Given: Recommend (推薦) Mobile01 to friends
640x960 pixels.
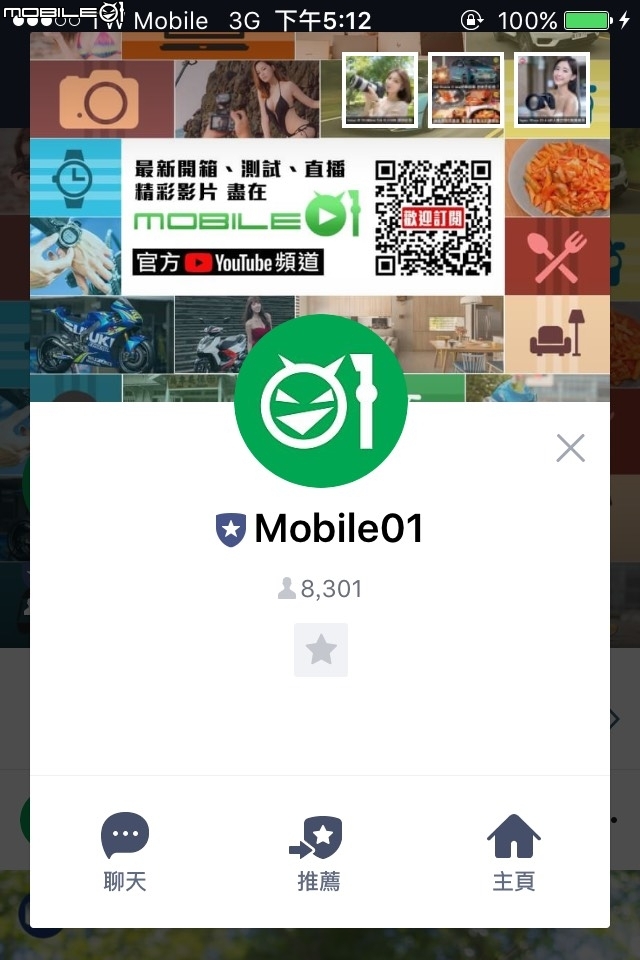Looking at the screenshot, I should pos(319,851).
